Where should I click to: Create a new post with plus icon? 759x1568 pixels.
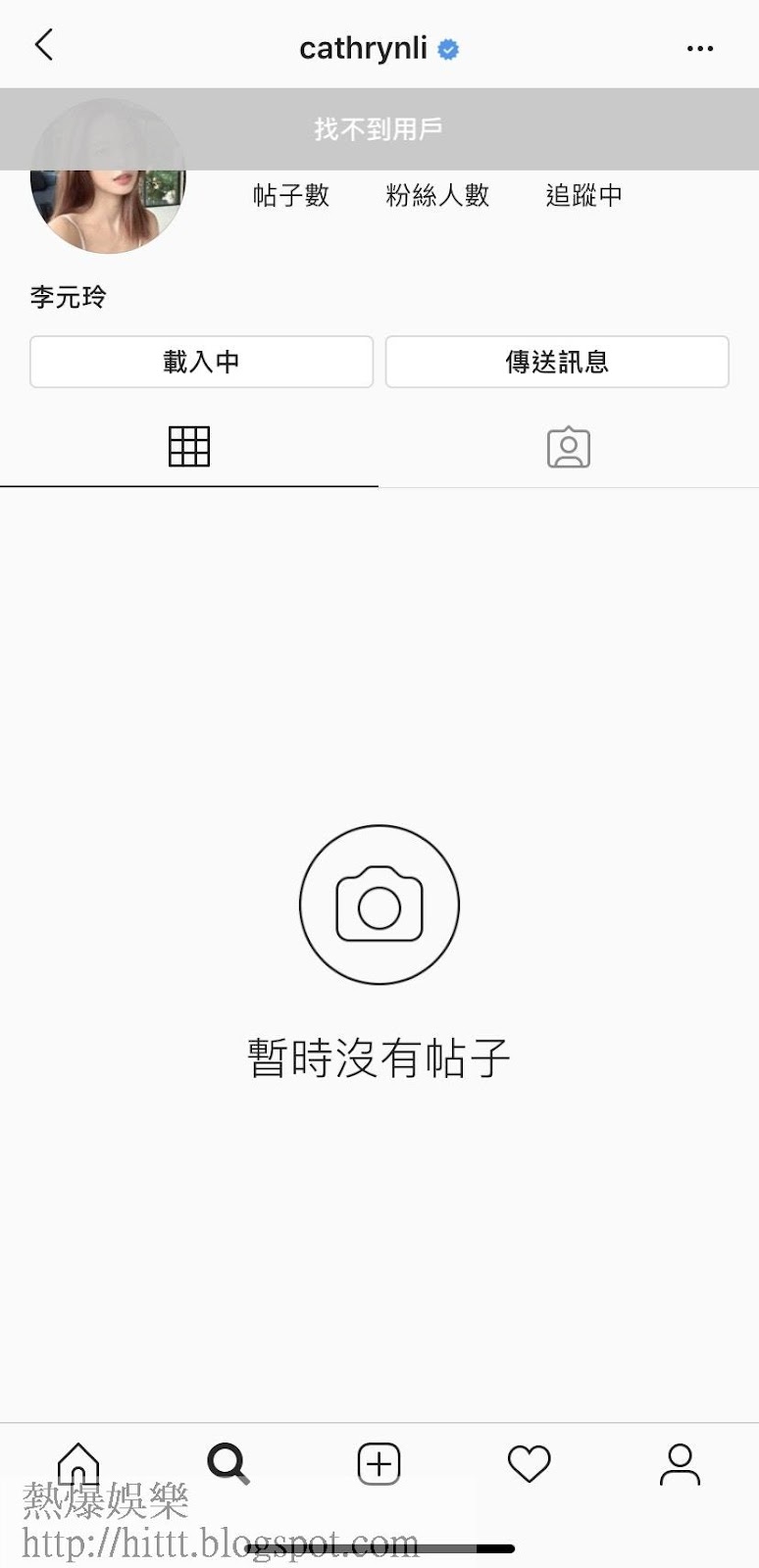coord(379,1464)
